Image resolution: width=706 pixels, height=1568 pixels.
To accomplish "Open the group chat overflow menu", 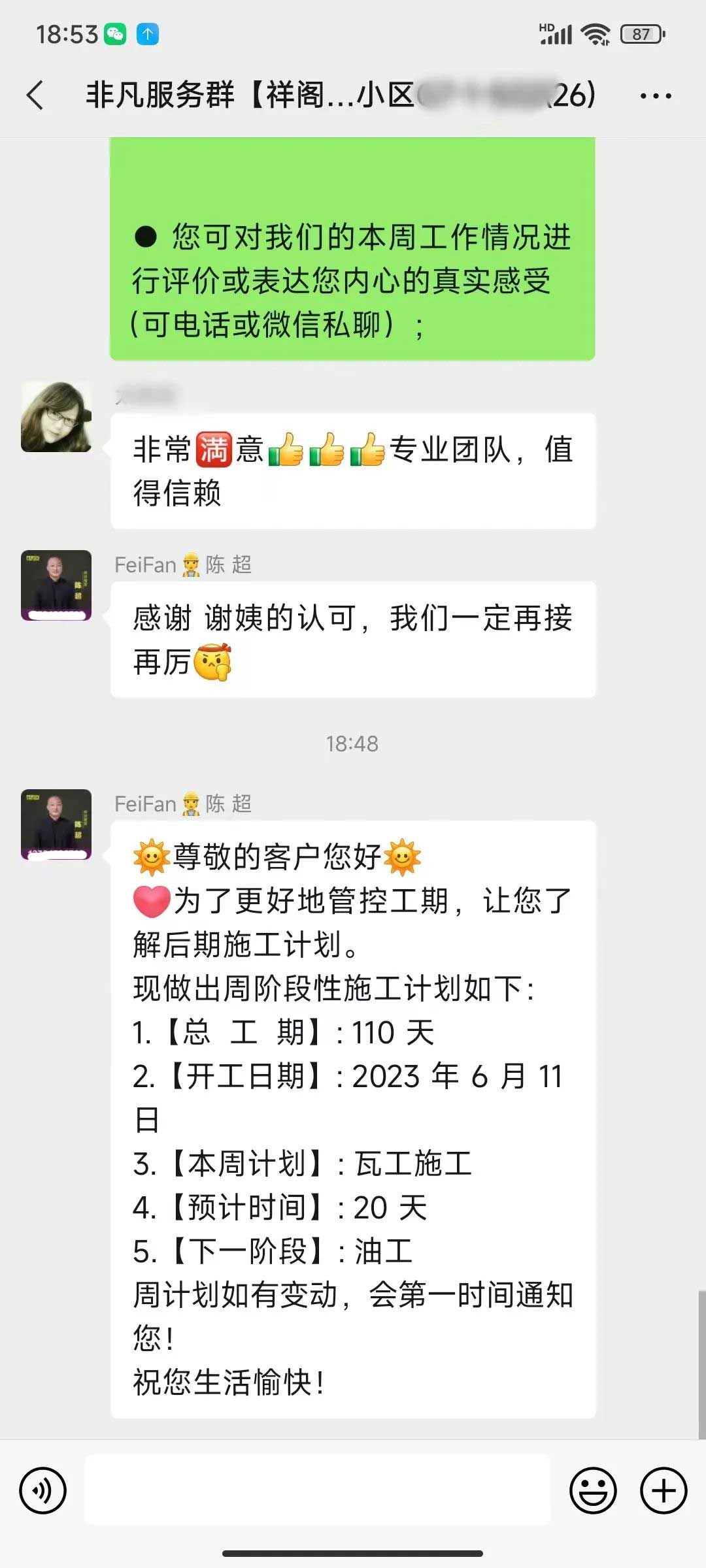I will pos(655,96).
